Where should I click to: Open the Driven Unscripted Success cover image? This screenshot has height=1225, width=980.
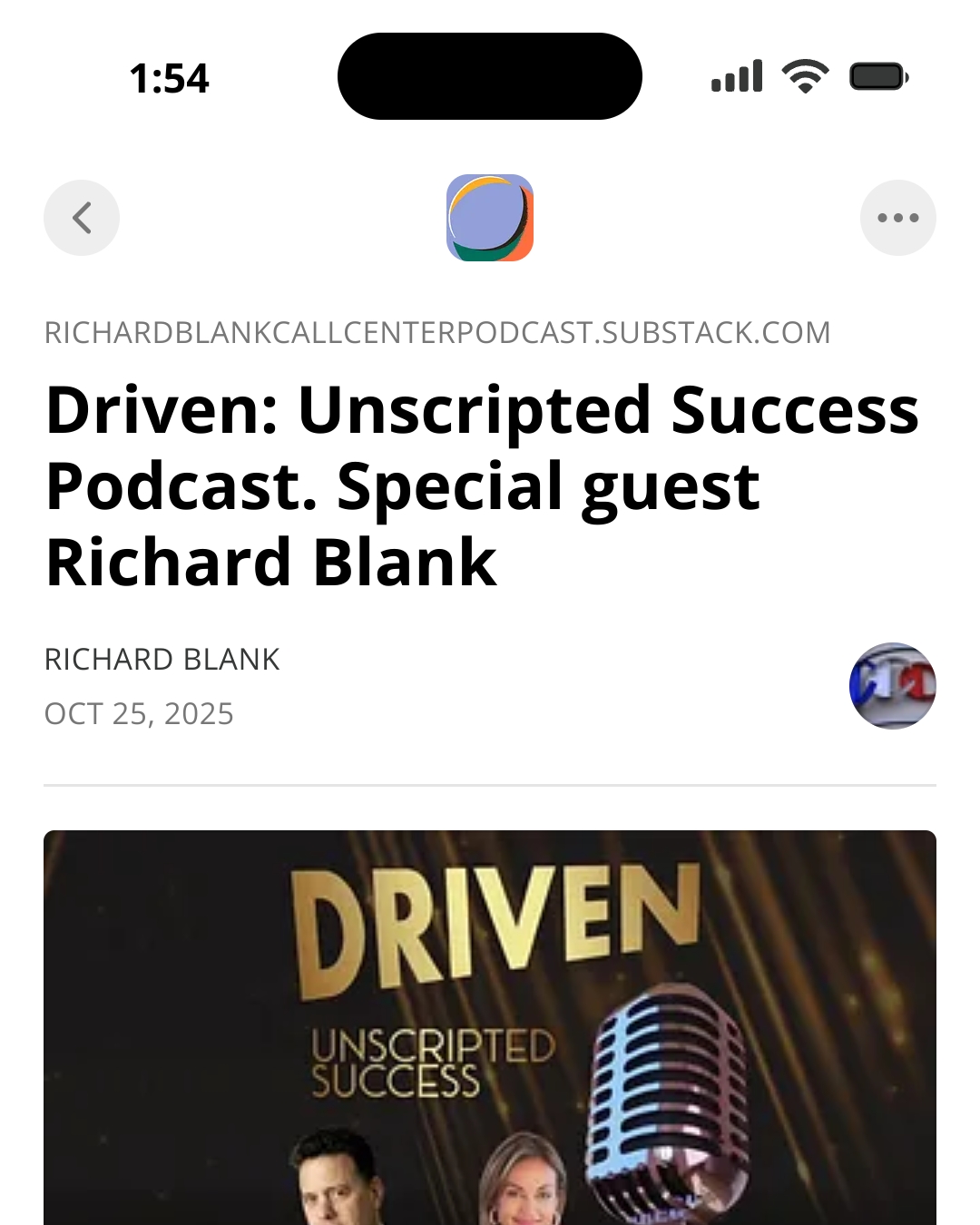pos(490,1027)
